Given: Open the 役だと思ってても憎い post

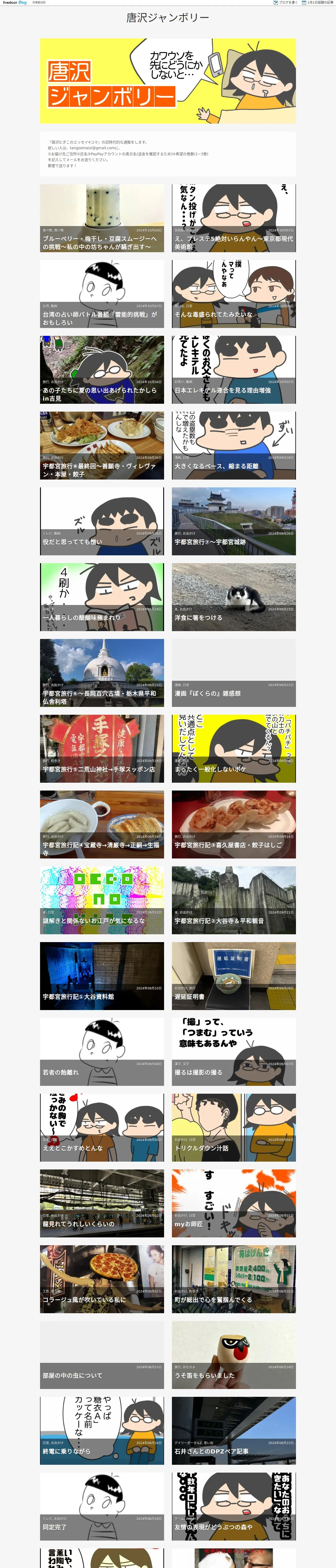Looking at the screenshot, I should (x=102, y=521).
